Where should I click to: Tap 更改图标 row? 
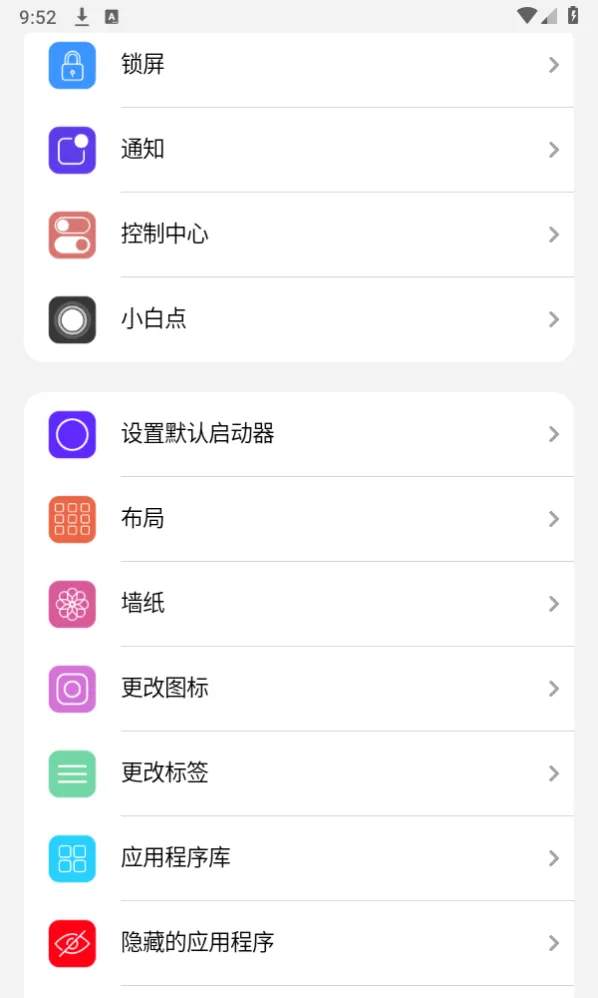click(299, 688)
